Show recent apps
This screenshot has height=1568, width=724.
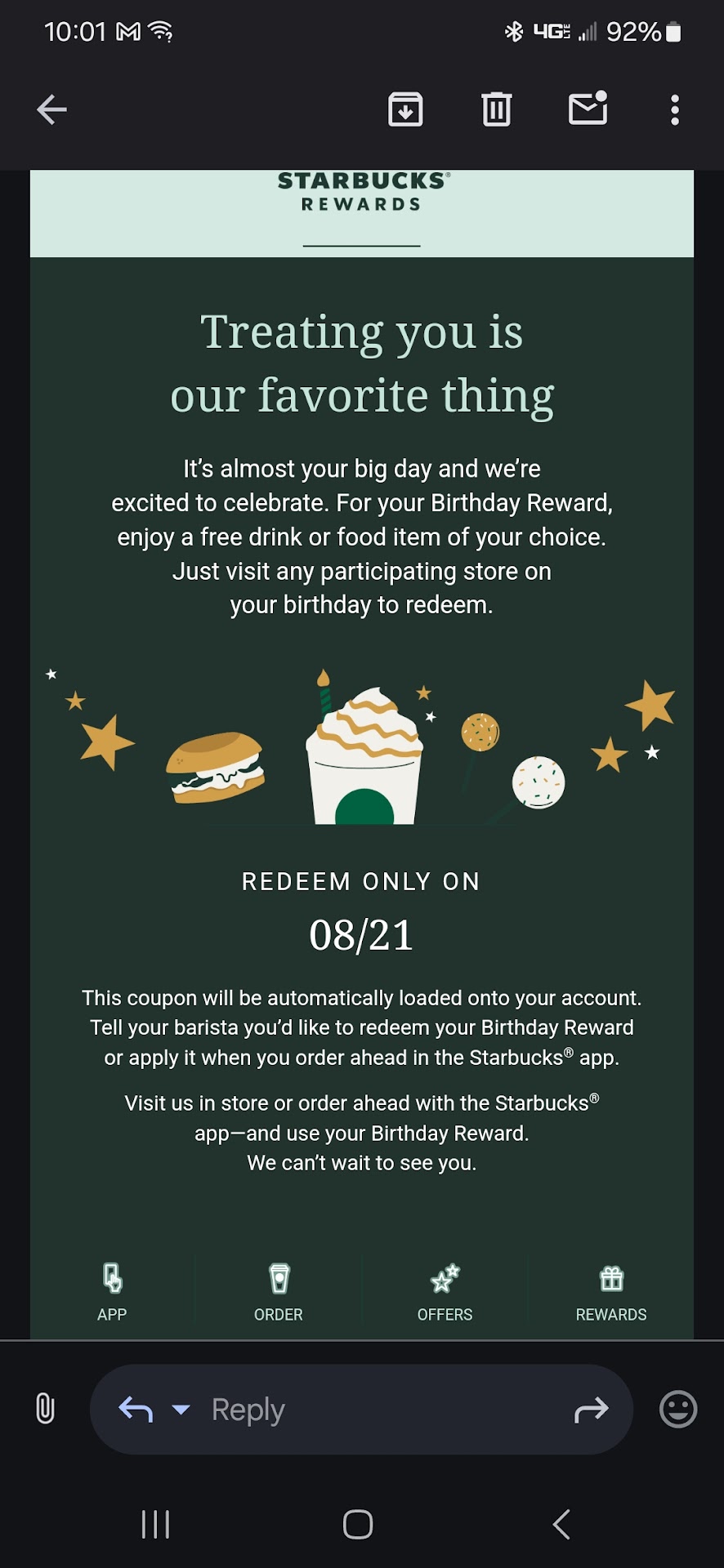point(155,1524)
